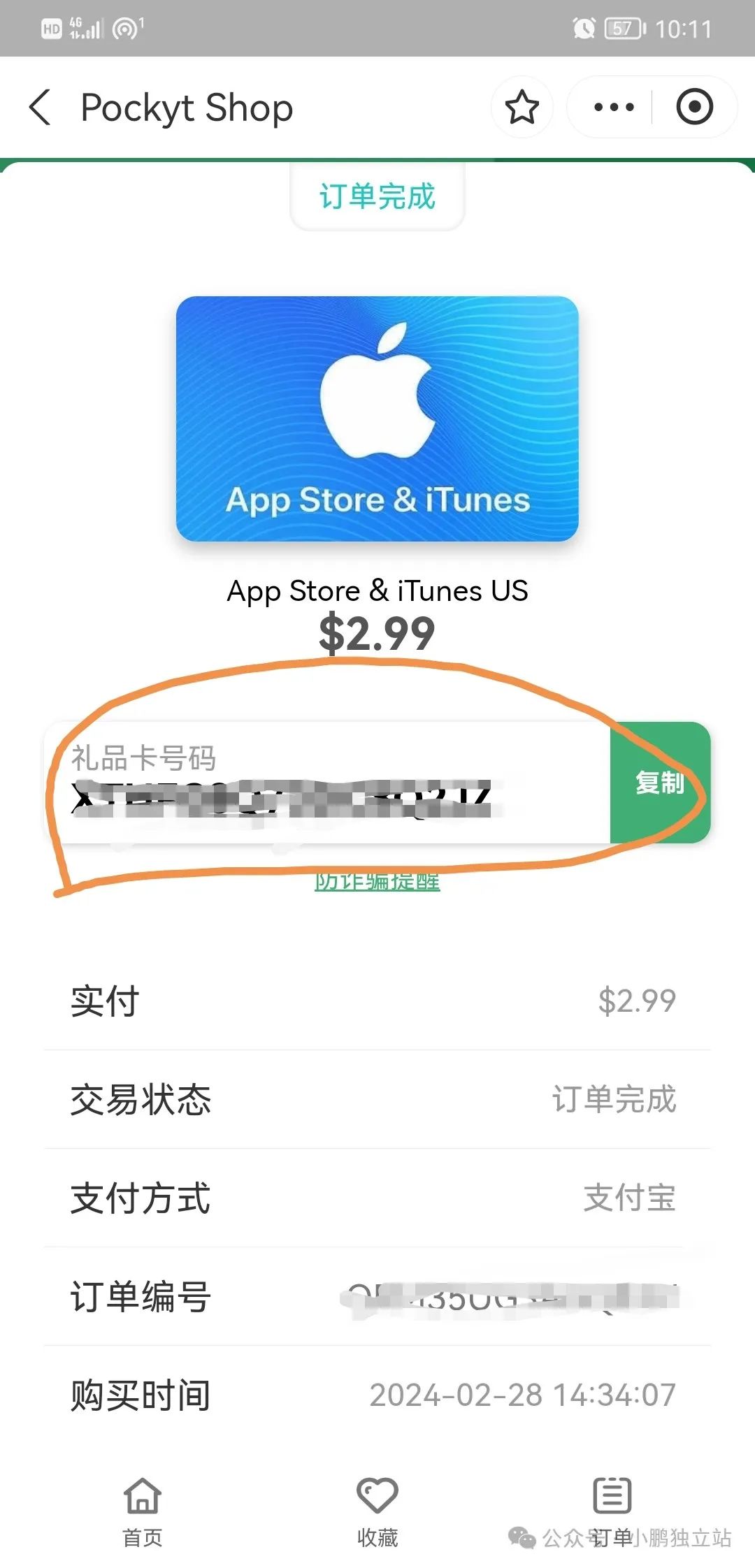Switch to the 订单 orders tab
This screenshot has width=755, height=1568.
(x=612, y=1509)
